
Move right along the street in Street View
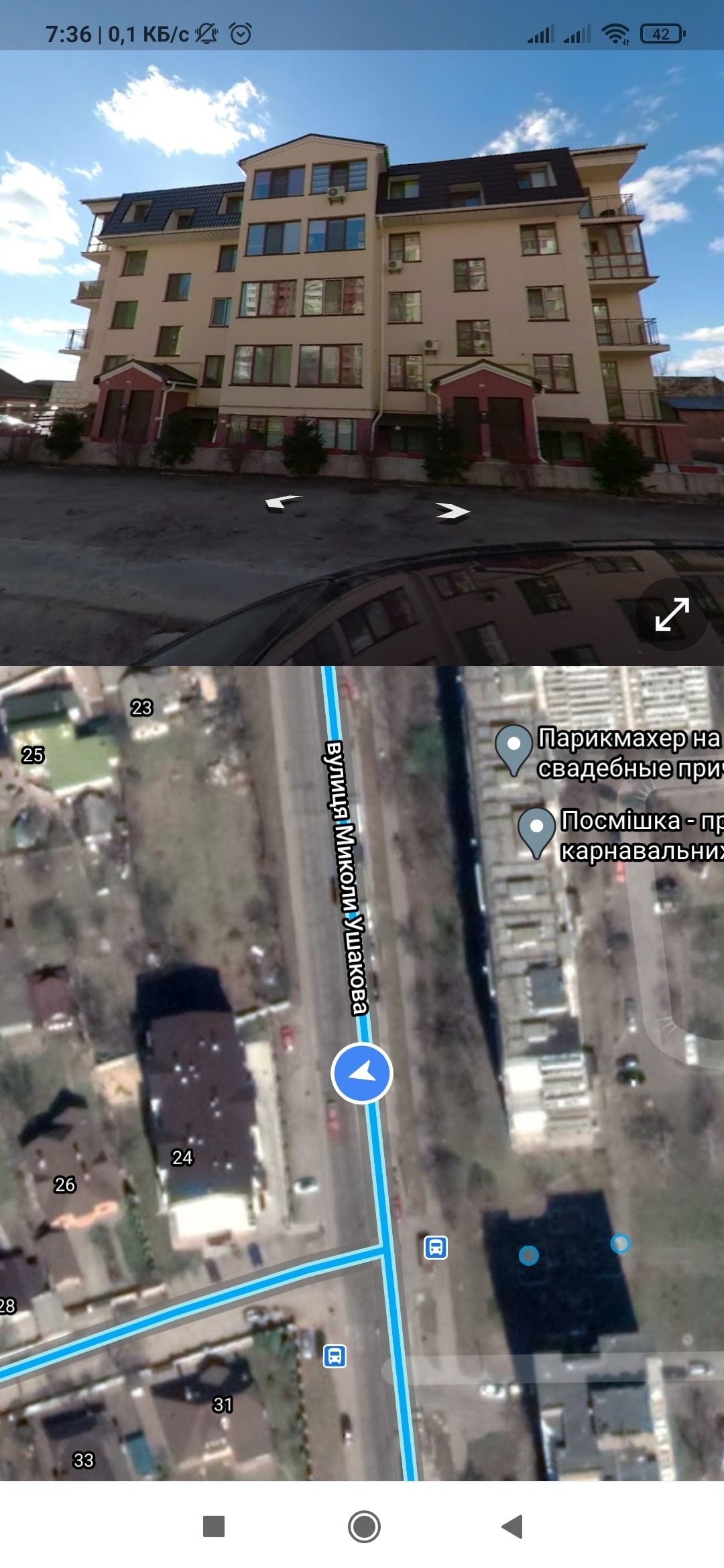coord(452,512)
